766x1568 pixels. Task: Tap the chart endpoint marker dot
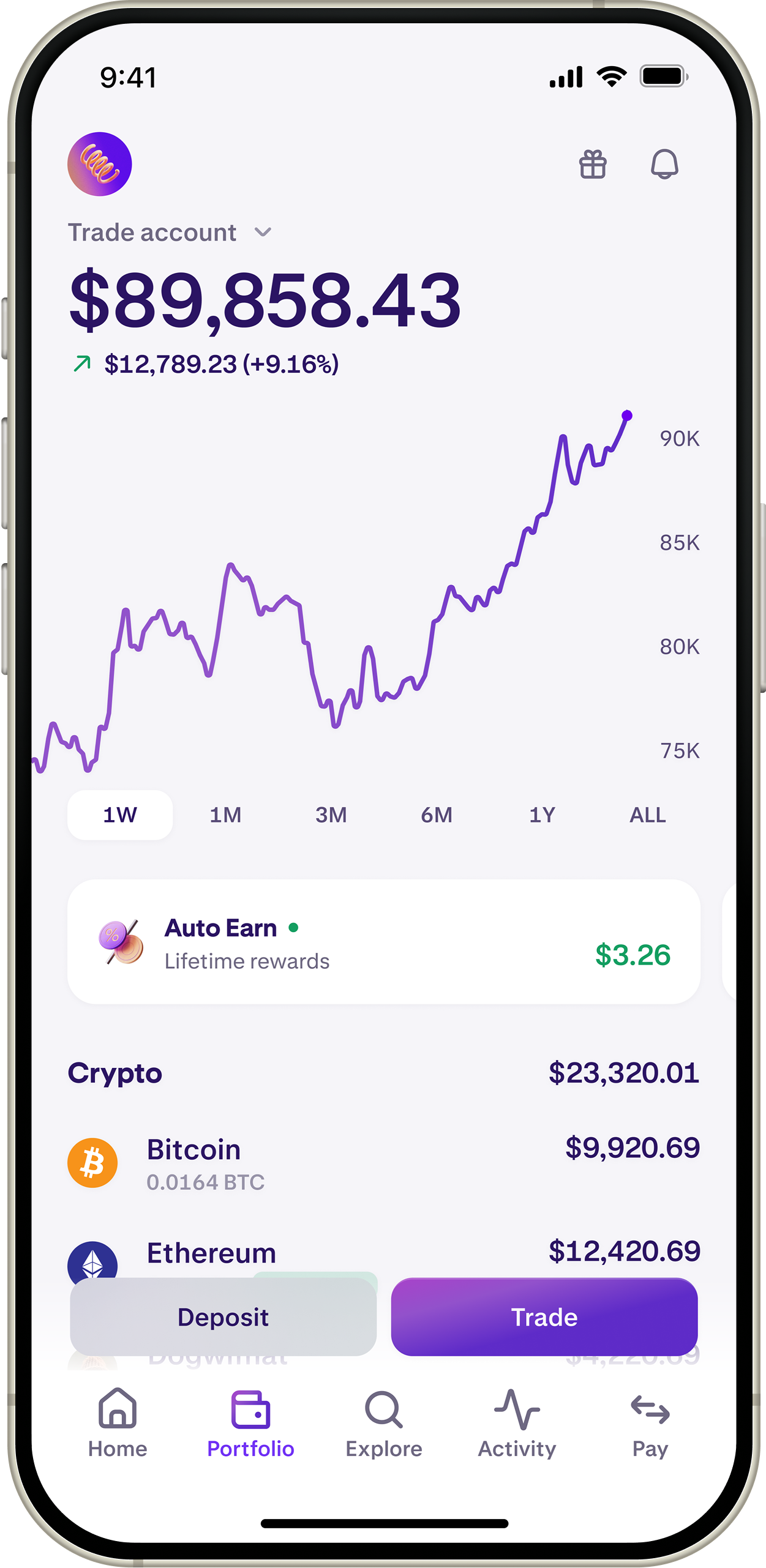click(627, 416)
